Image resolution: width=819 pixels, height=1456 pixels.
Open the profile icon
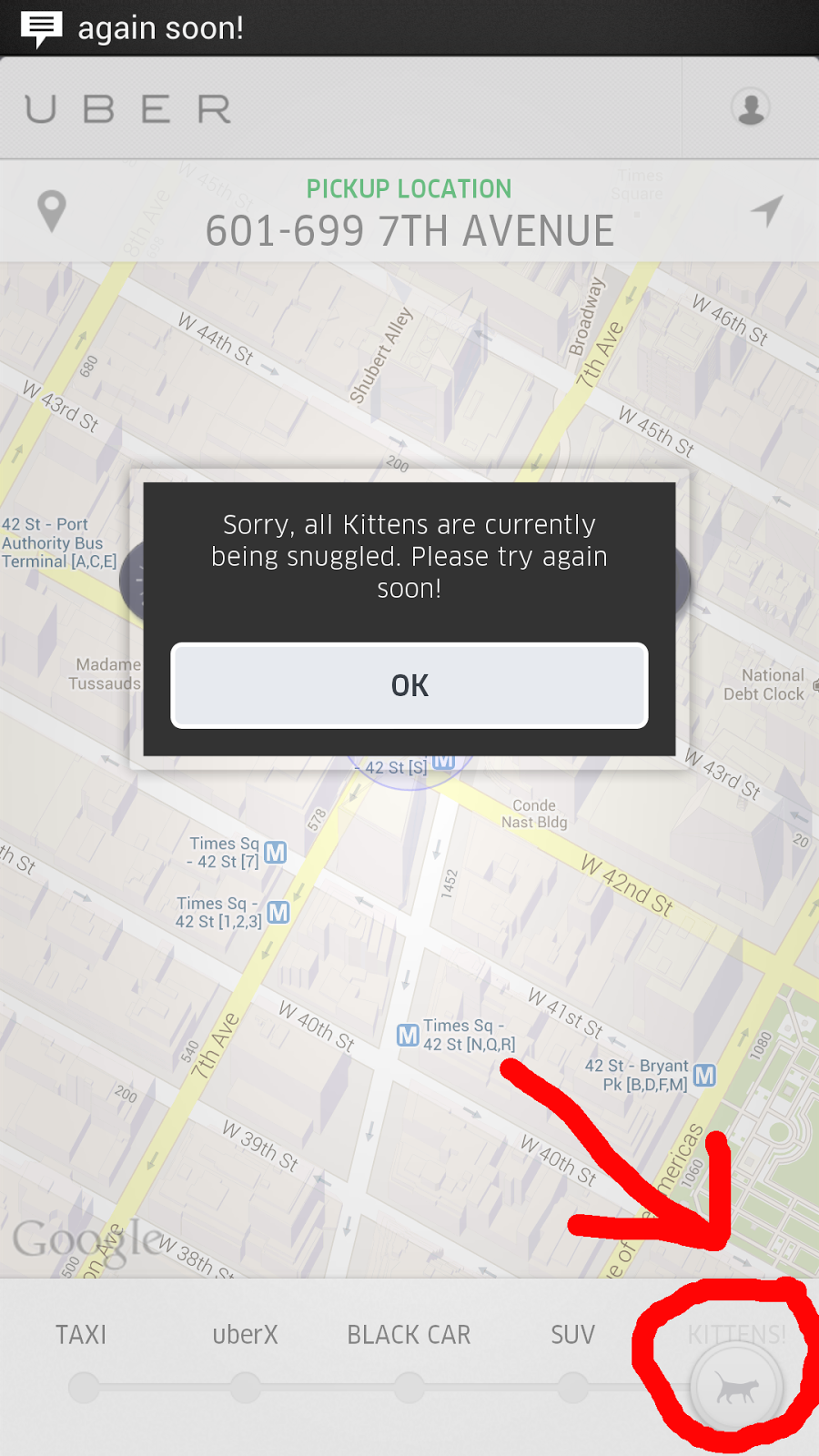(x=751, y=108)
